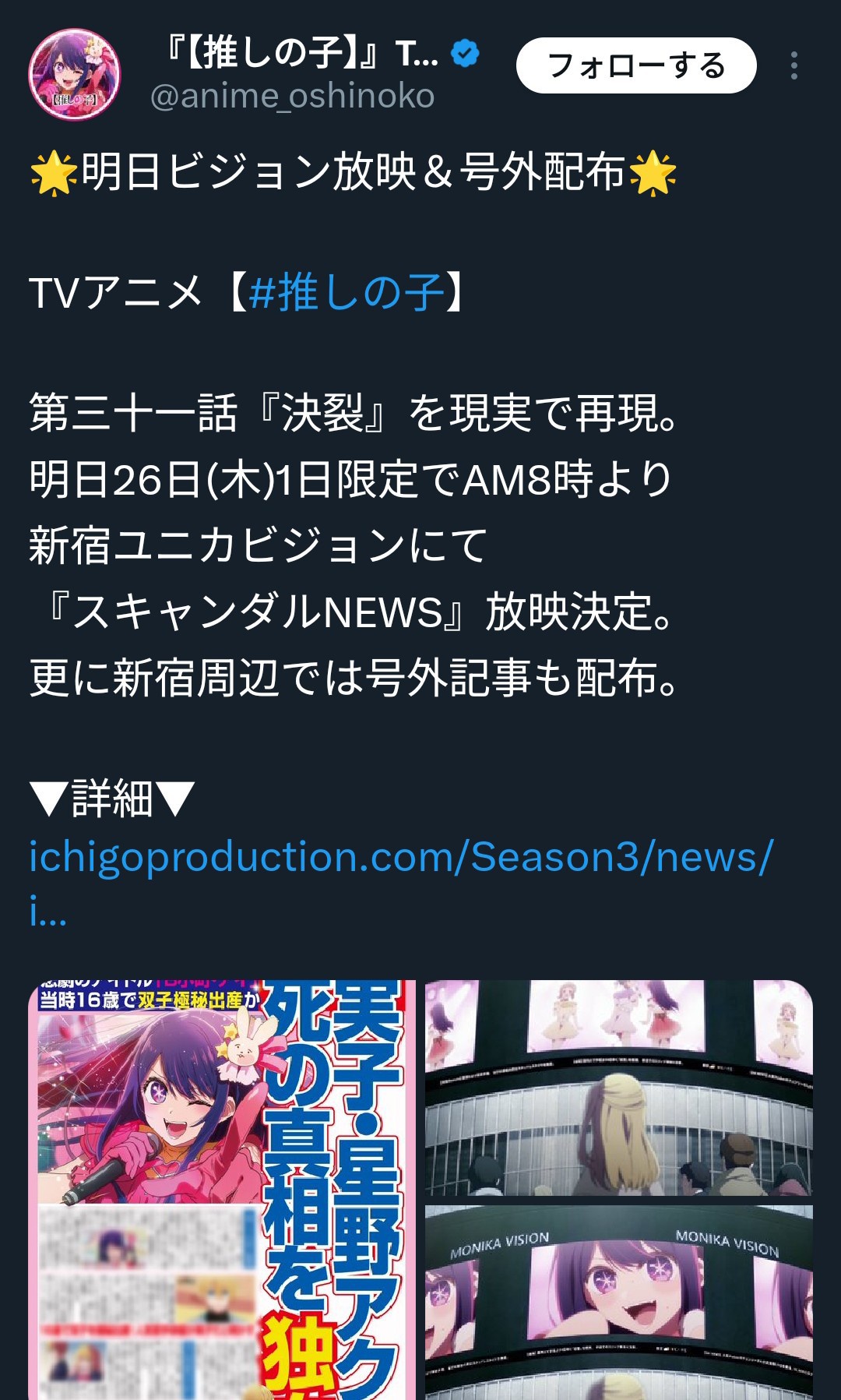
Task: Tap the フォローする follow button
Action: click(635, 65)
